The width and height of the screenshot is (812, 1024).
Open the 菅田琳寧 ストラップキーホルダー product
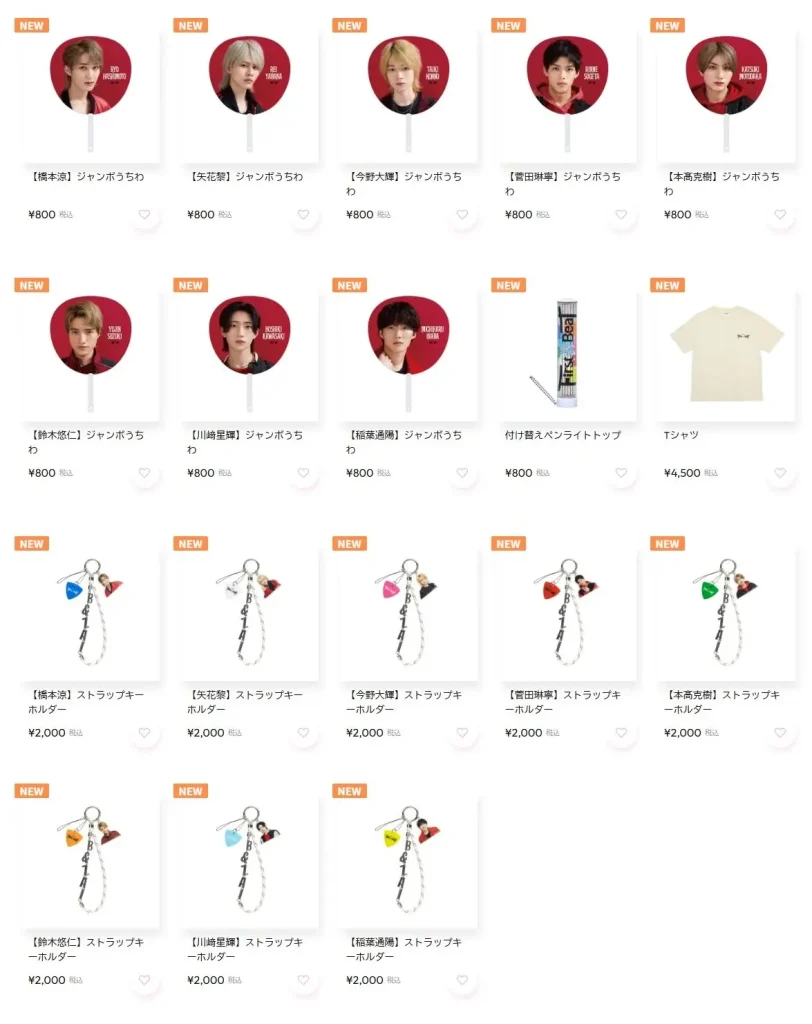click(566, 610)
